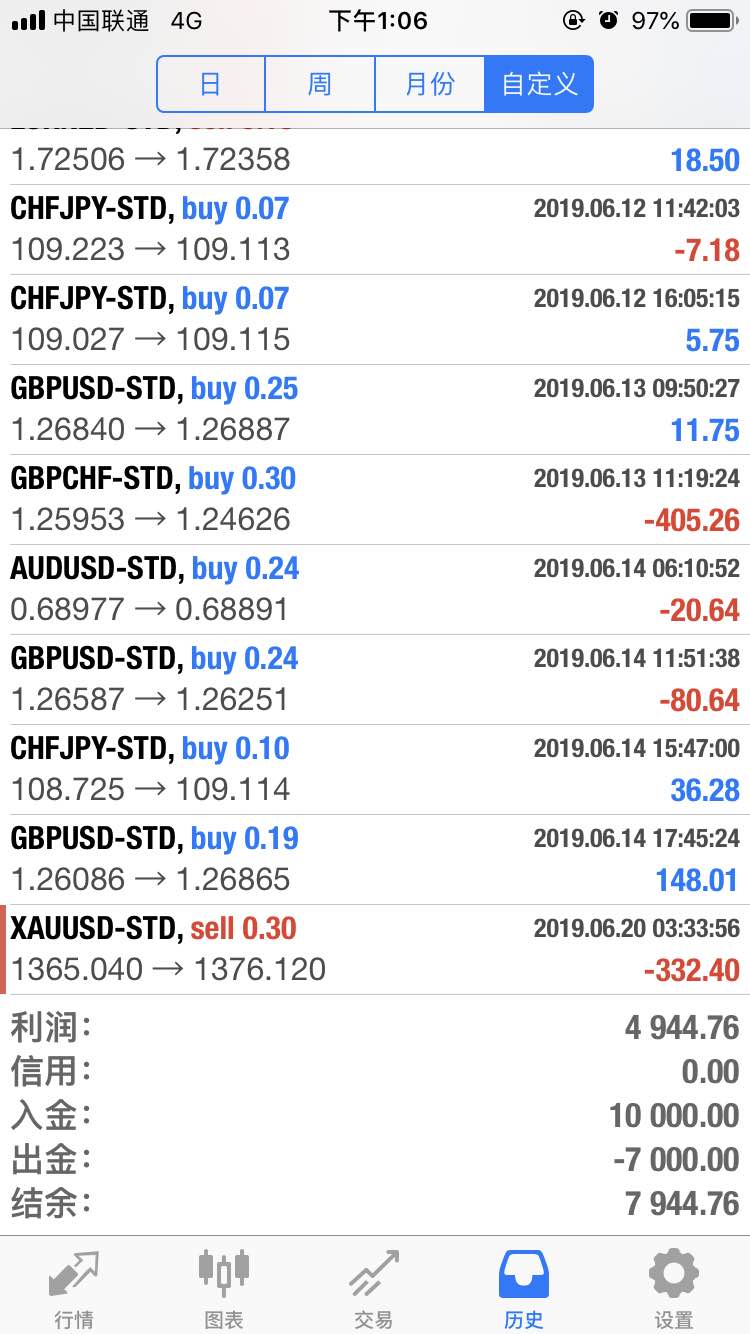Viewport: 750px width, 1334px height.
Task: Expand the GBPUSD-STD buy 0.19 trade
Action: (x=375, y=859)
